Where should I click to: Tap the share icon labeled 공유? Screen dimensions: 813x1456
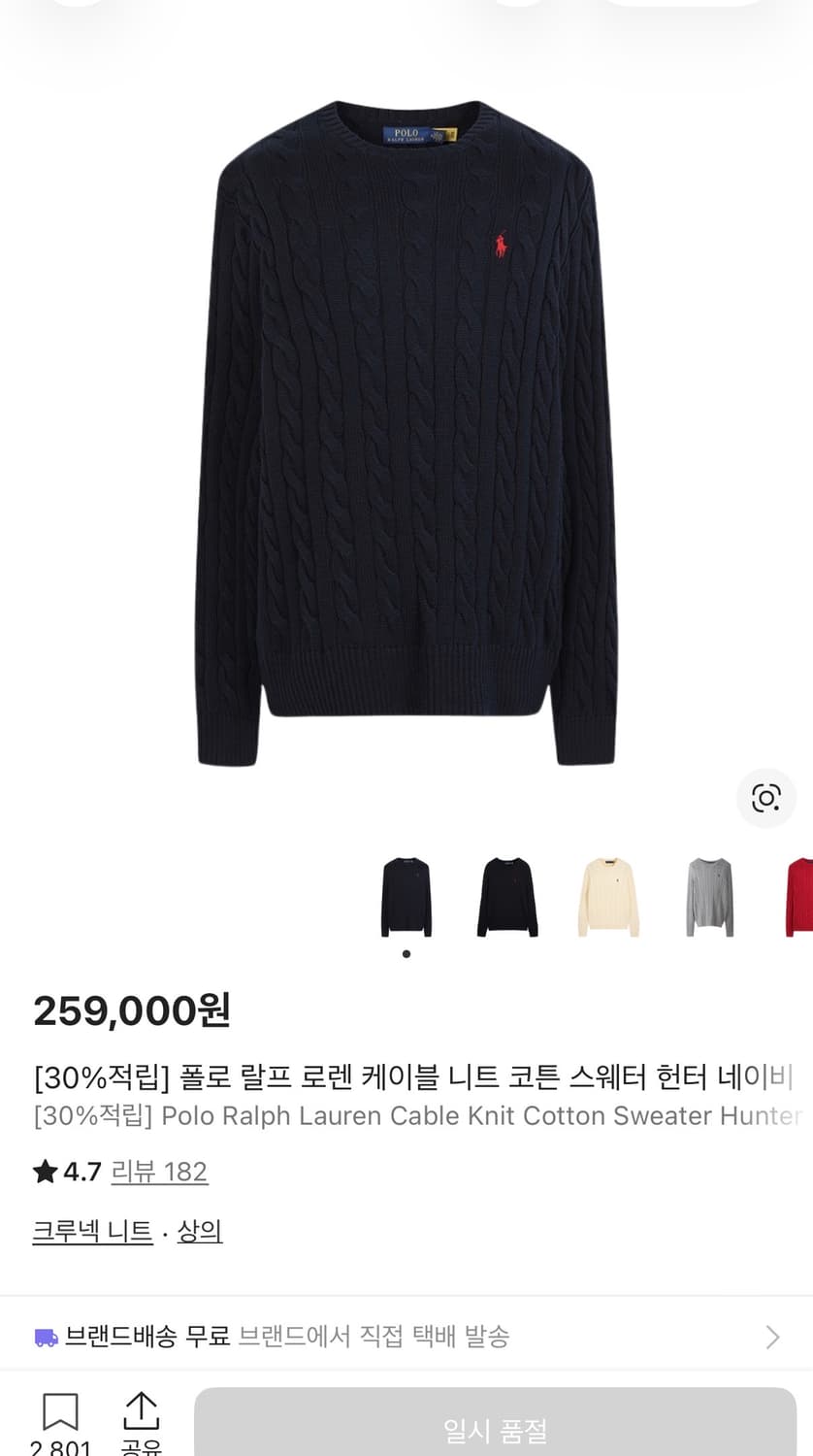click(x=142, y=1407)
